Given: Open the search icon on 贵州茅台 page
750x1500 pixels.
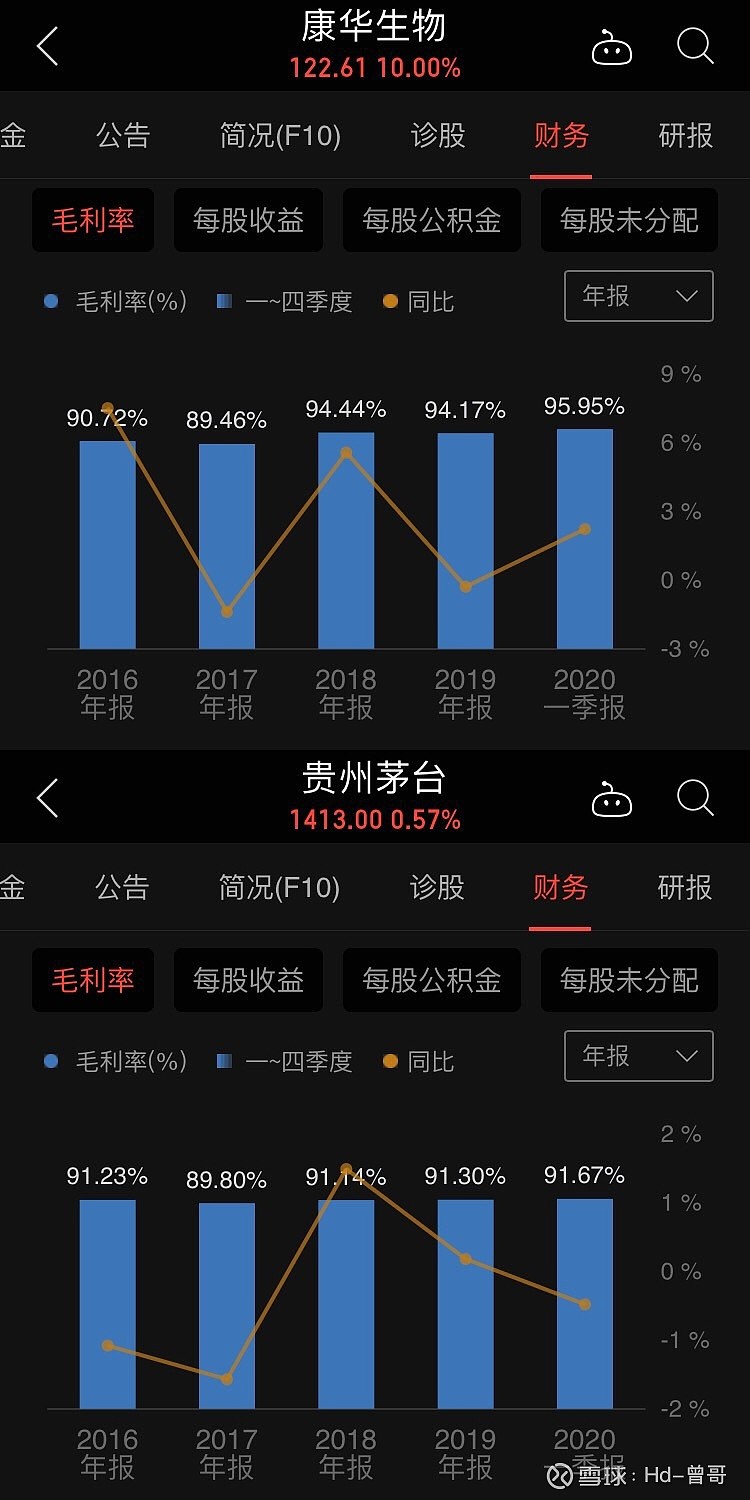Looking at the screenshot, I should click(x=694, y=797).
